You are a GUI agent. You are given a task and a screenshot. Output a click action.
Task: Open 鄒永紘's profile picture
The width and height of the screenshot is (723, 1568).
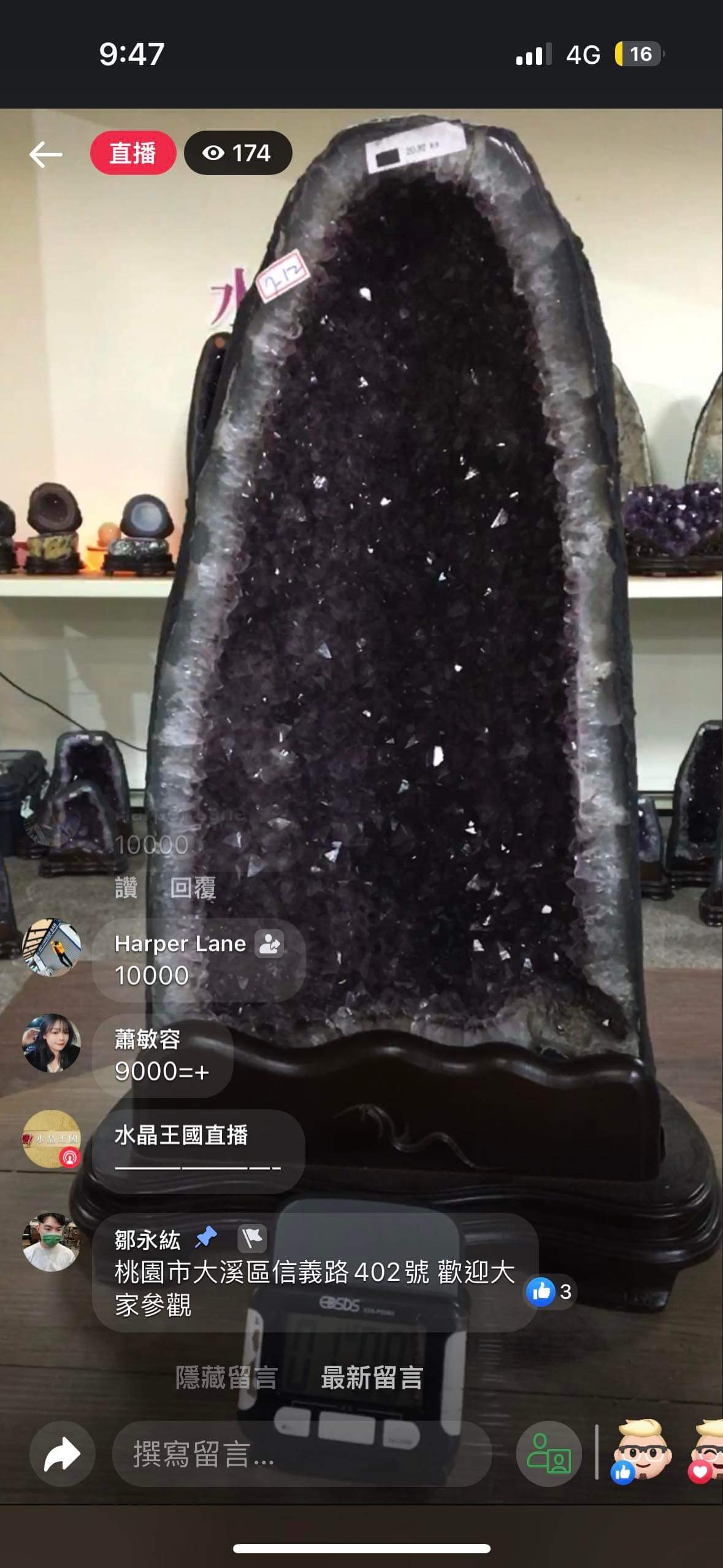[52, 1242]
